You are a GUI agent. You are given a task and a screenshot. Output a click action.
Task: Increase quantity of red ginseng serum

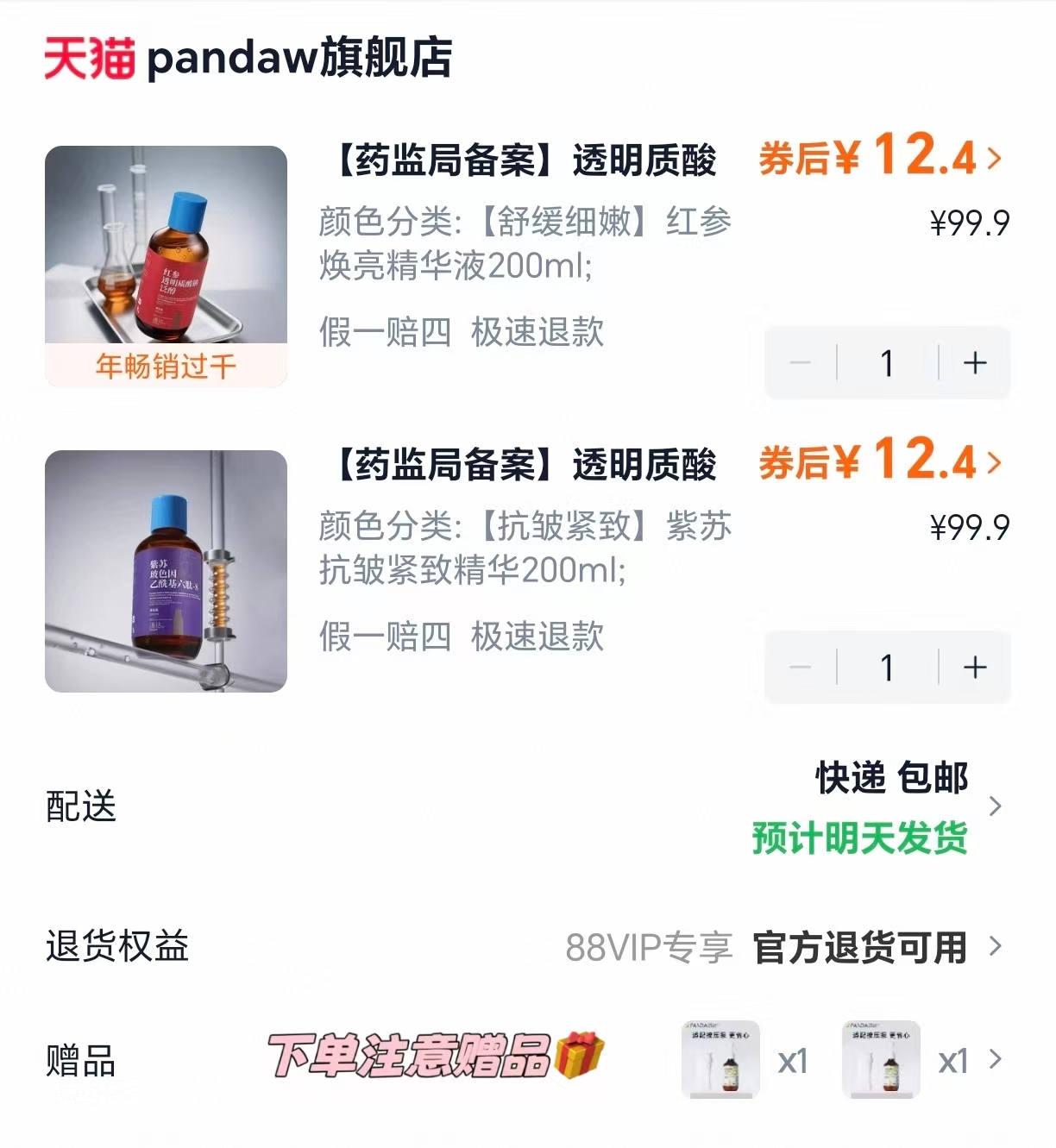point(974,363)
